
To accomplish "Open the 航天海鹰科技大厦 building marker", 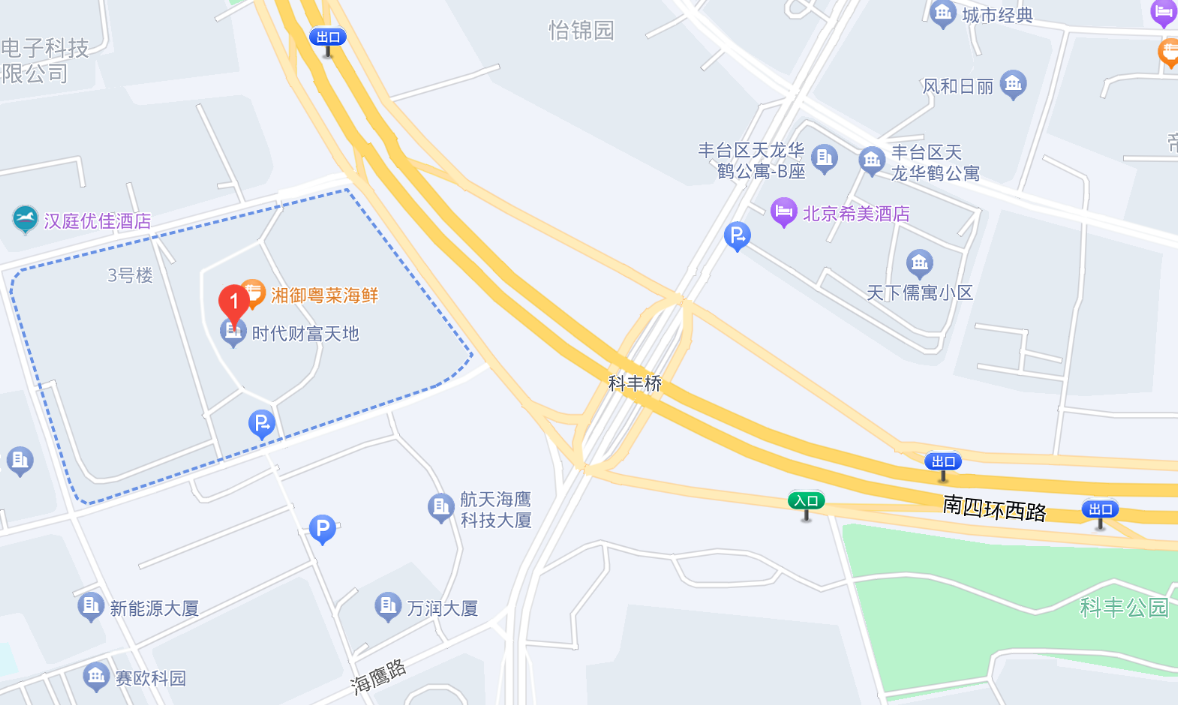I will tap(441, 508).
